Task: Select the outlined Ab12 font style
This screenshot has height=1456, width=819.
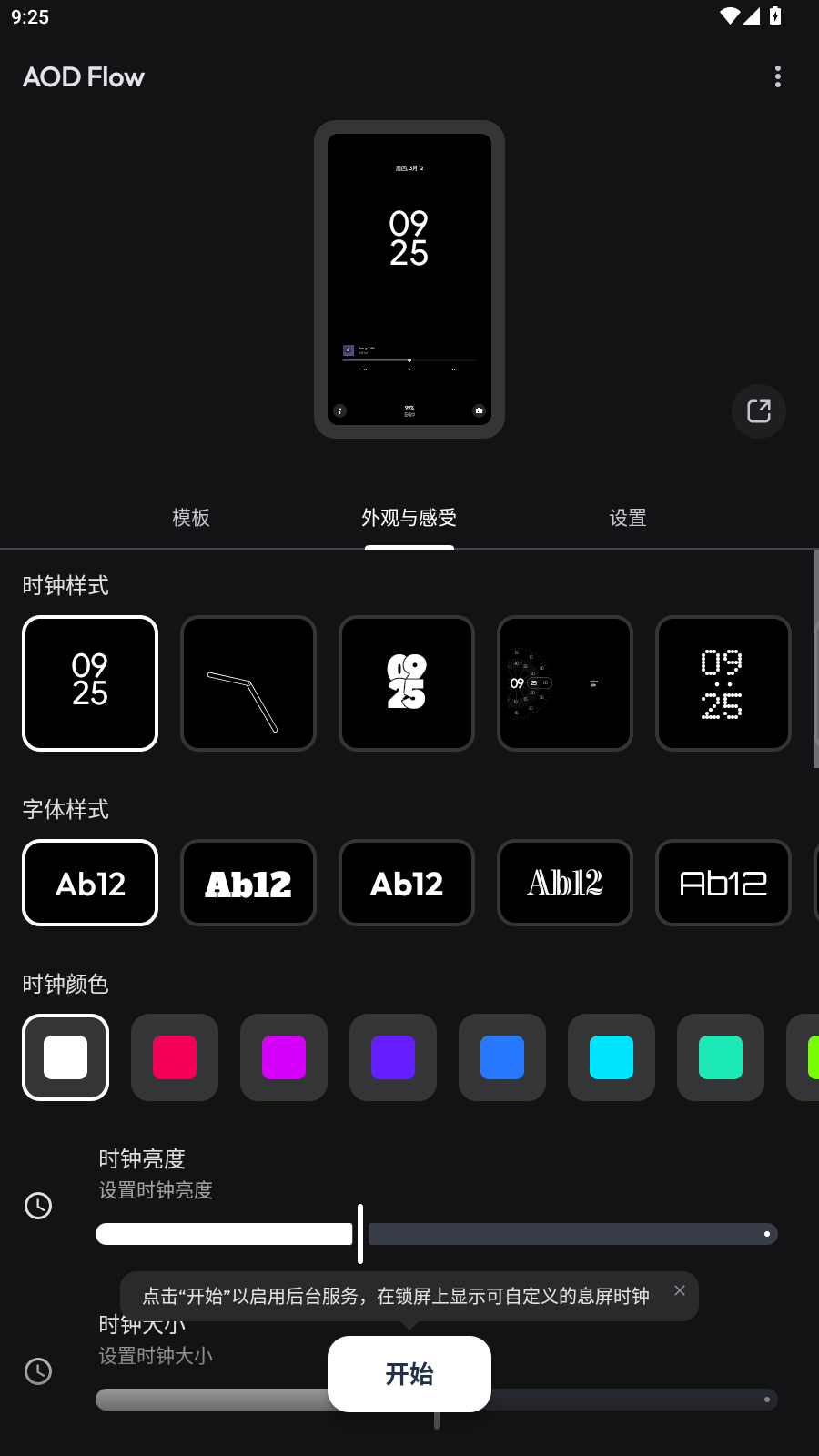Action: tap(723, 883)
